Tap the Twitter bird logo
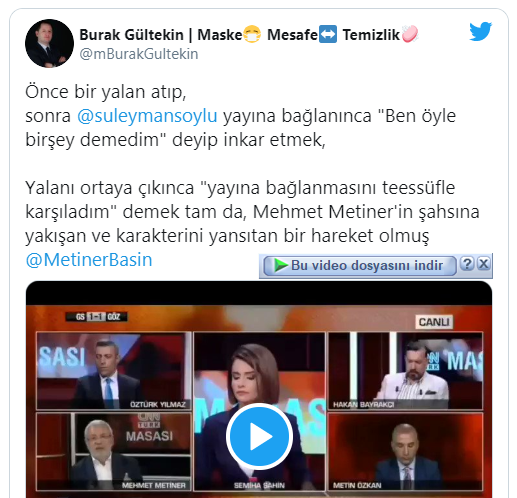Viewport: 517px width, 498px height. pos(480,31)
